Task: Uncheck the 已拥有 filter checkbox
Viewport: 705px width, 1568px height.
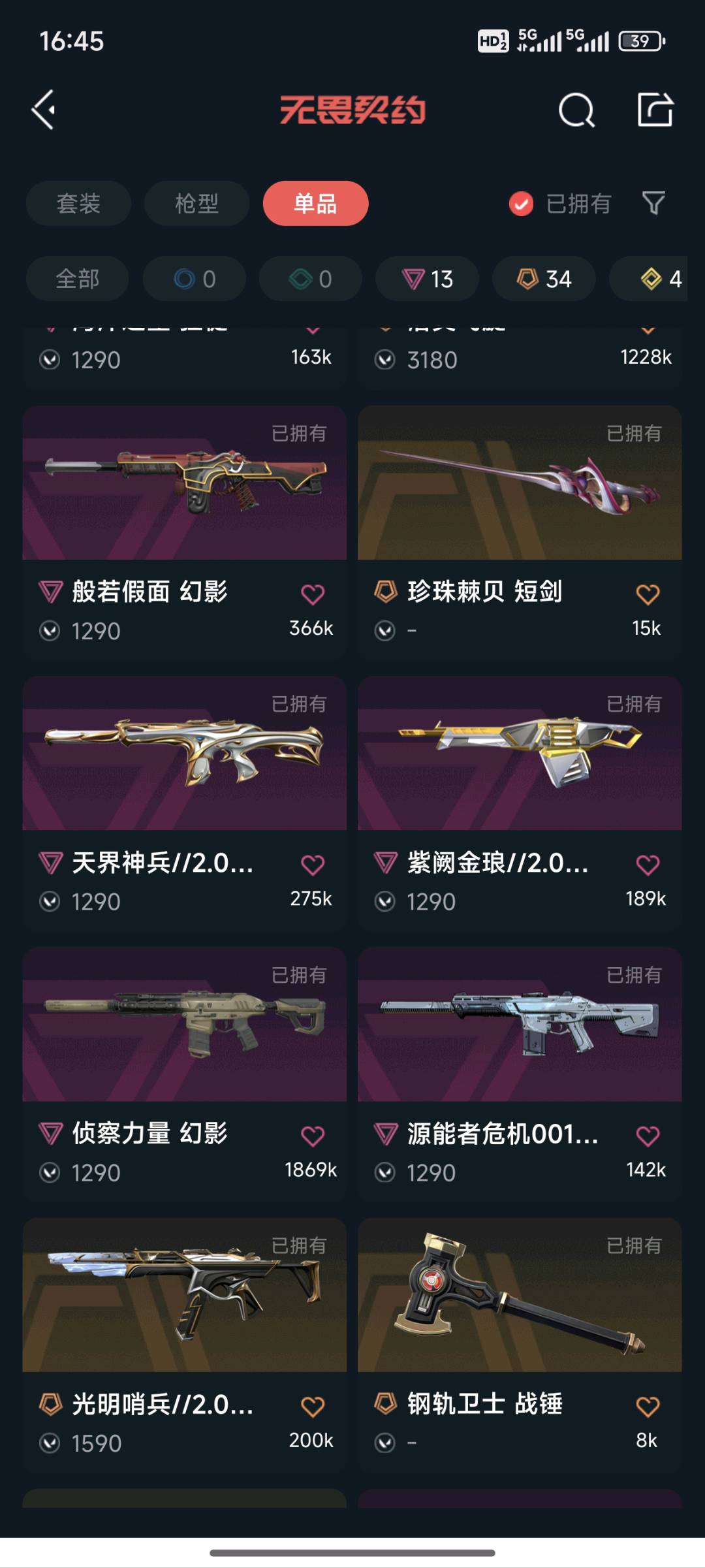Action: 522,204
